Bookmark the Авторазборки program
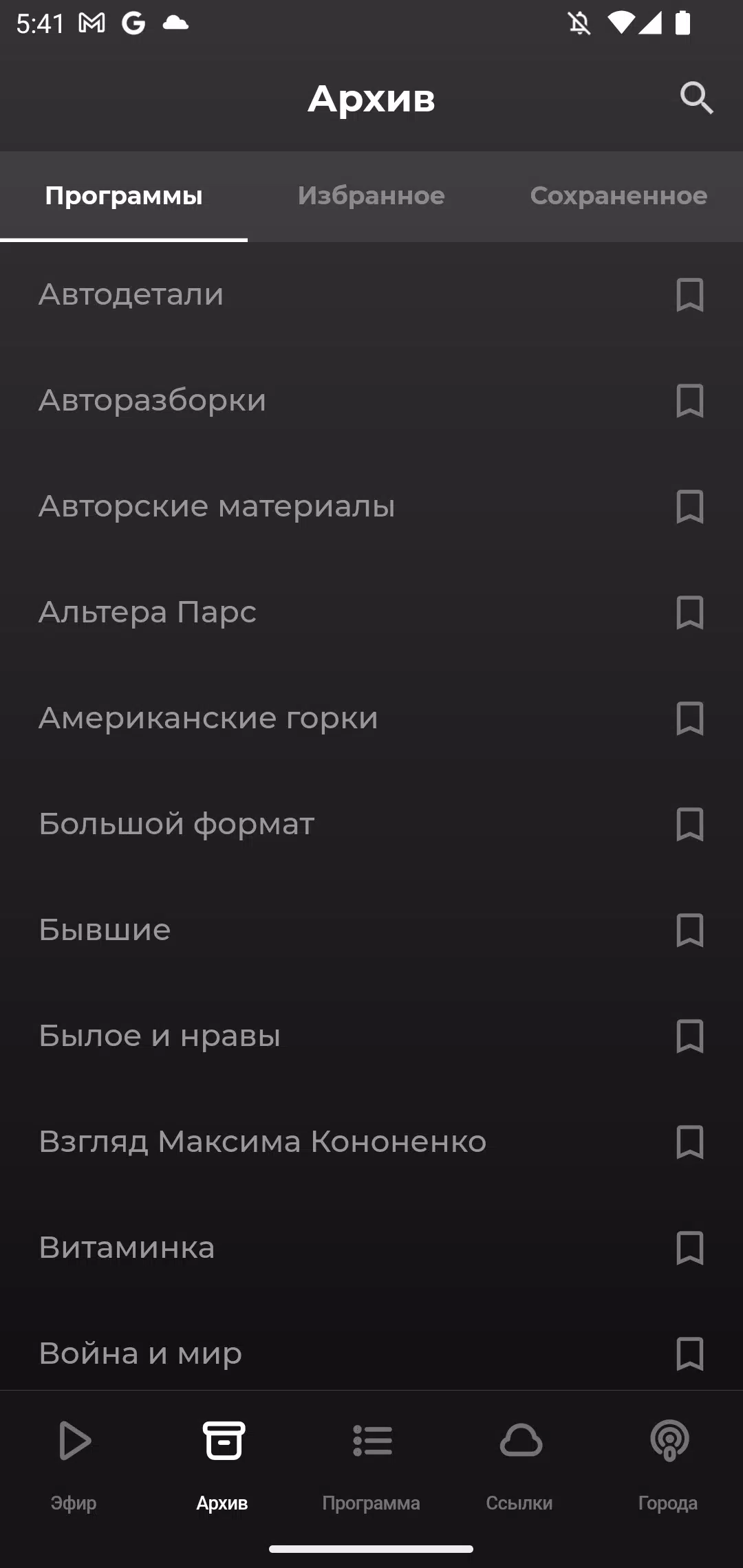The image size is (743, 1568). pyautogui.click(x=689, y=400)
